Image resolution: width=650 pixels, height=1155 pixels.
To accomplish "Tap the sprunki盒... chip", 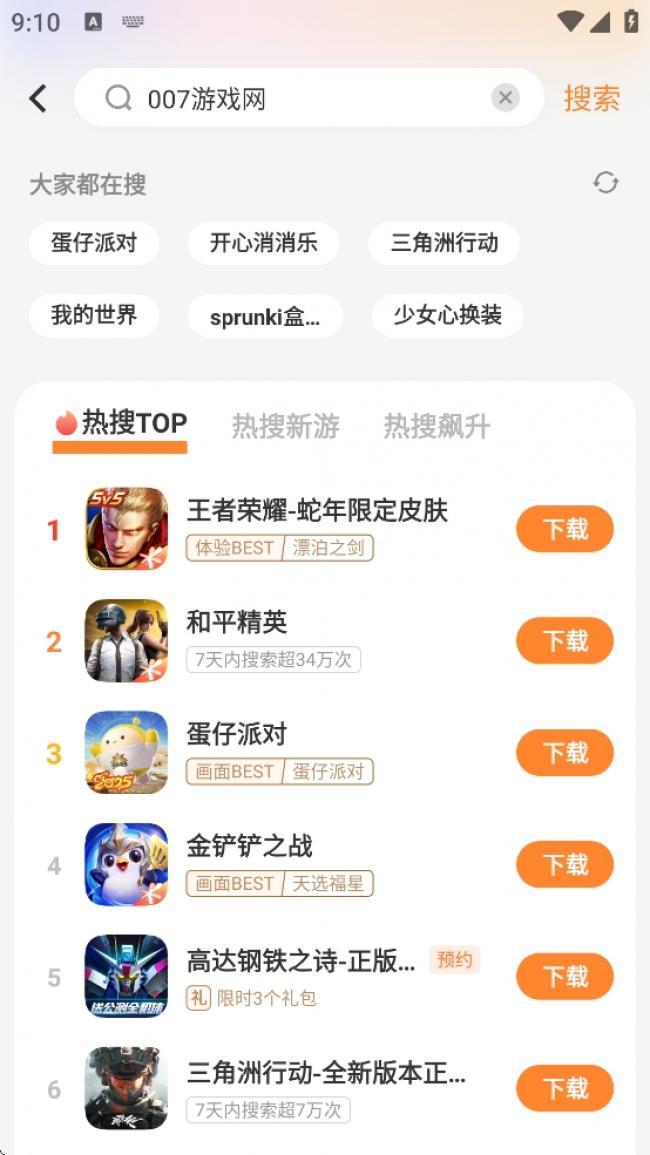I will click(x=265, y=317).
